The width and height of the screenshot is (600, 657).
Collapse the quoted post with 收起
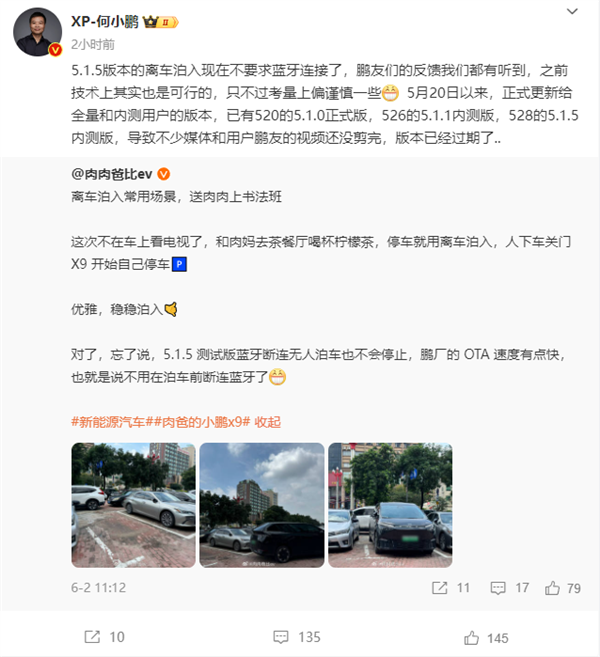point(267,421)
